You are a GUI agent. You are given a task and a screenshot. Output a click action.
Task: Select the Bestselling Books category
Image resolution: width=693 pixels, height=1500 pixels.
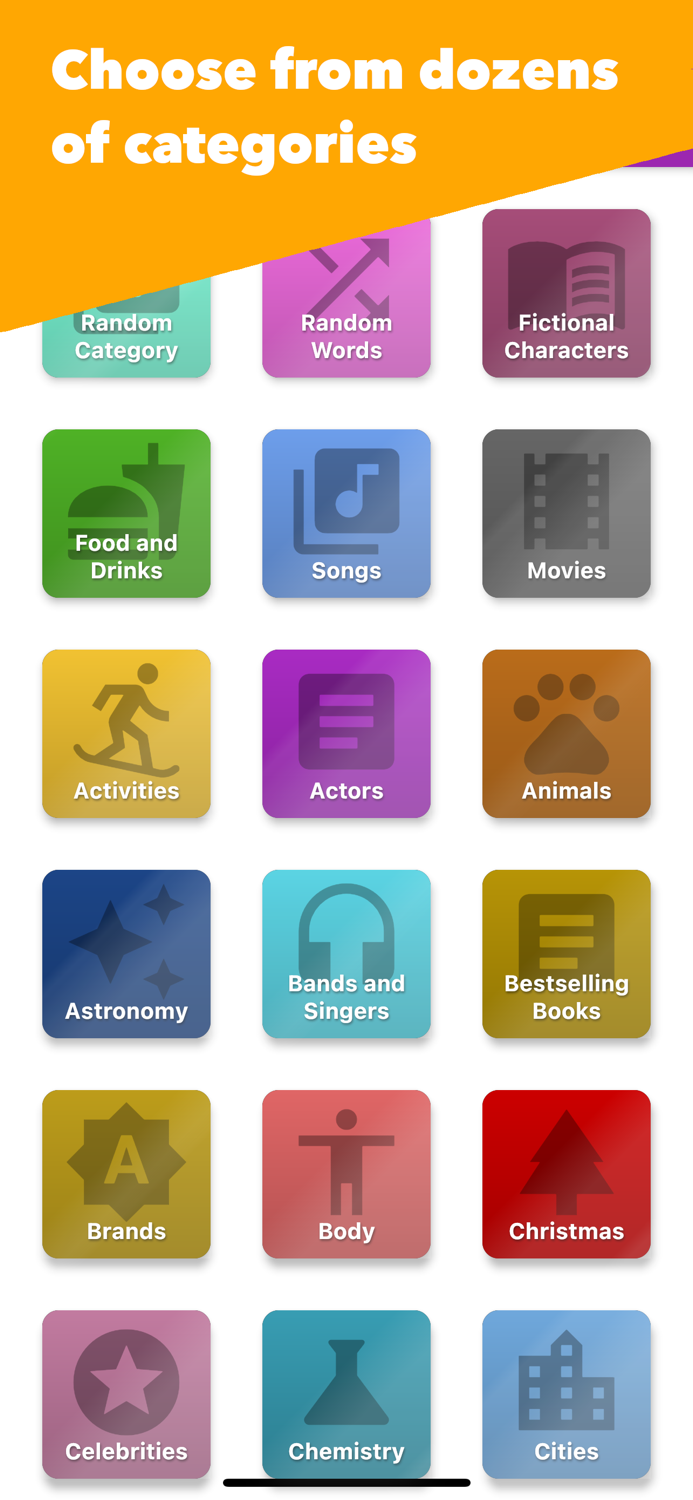point(566,953)
